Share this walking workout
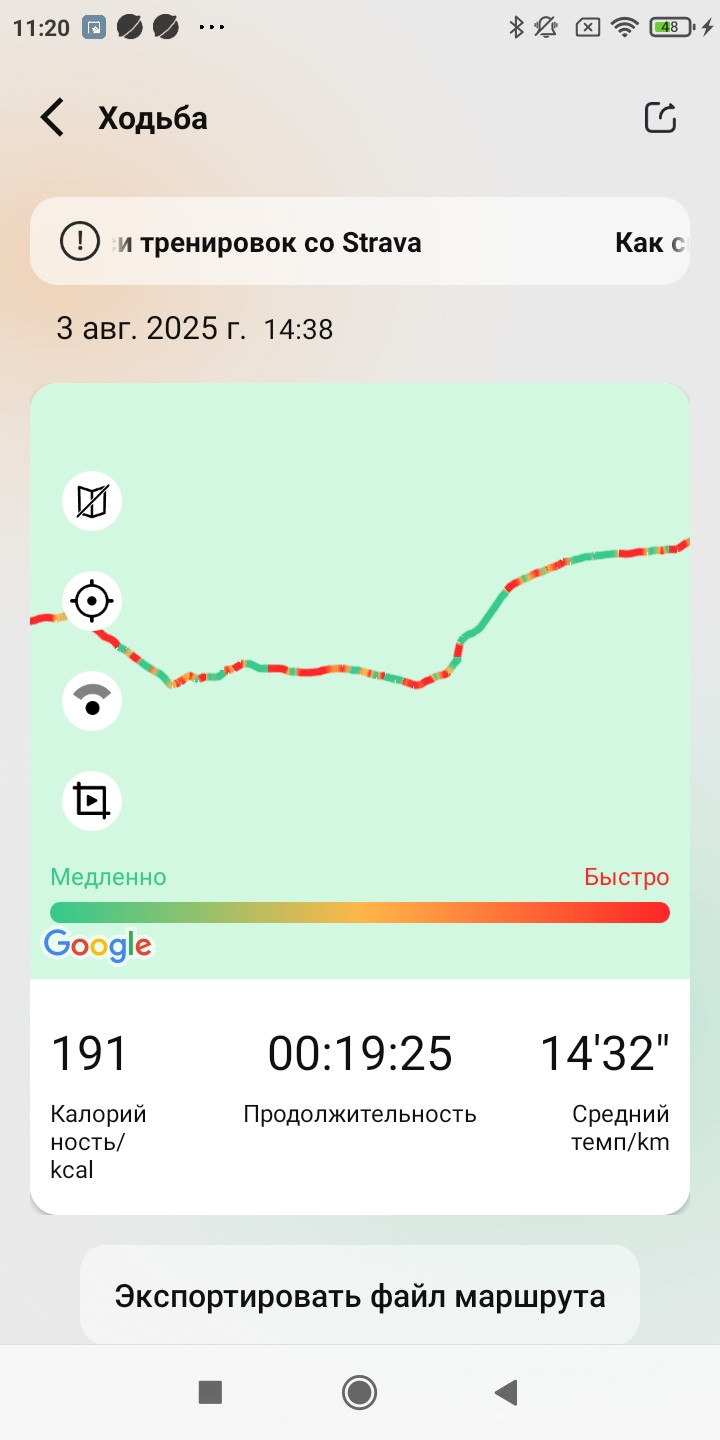The image size is (720, 1440). (660, 118)
